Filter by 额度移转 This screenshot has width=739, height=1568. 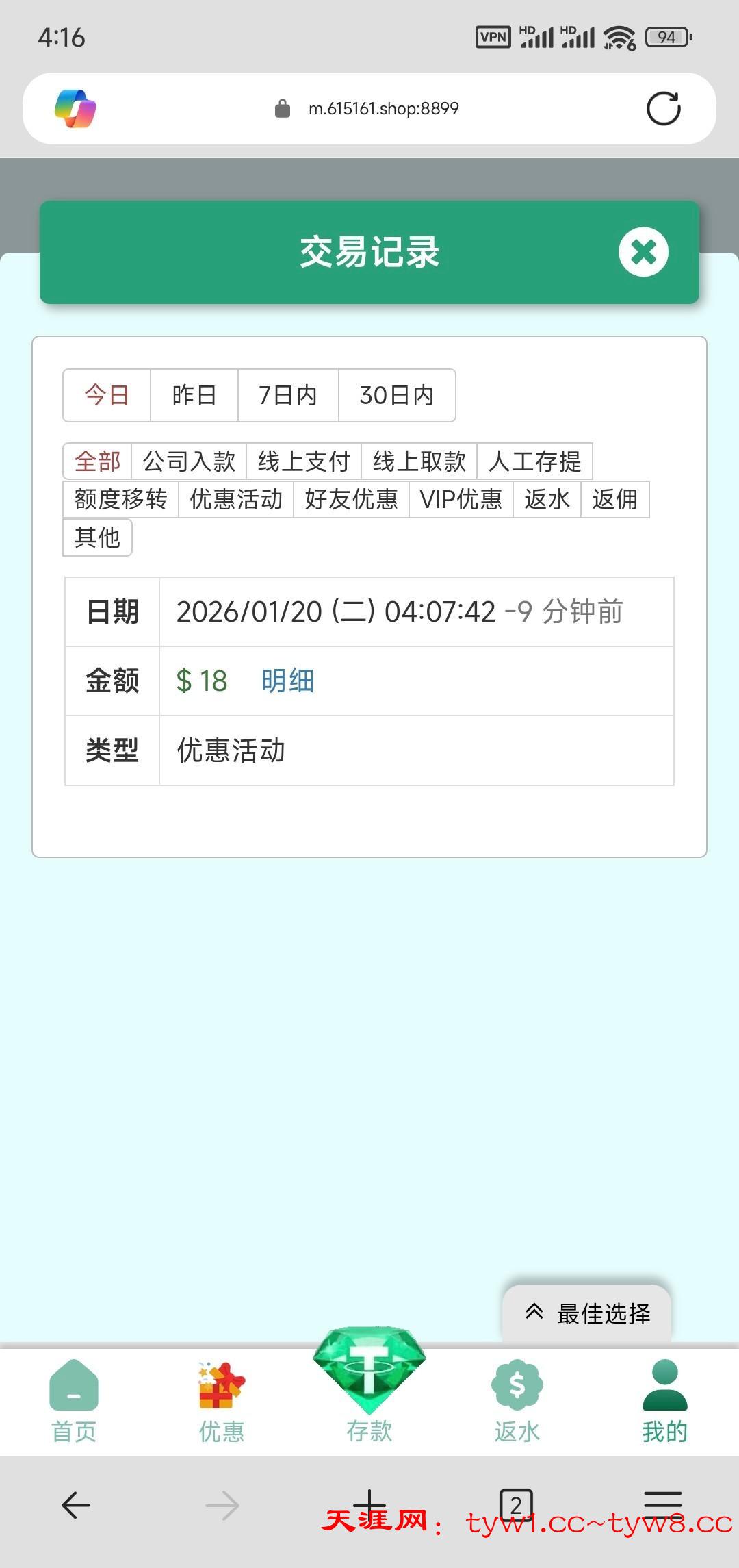pyautogui.click(x=120, y=499)
